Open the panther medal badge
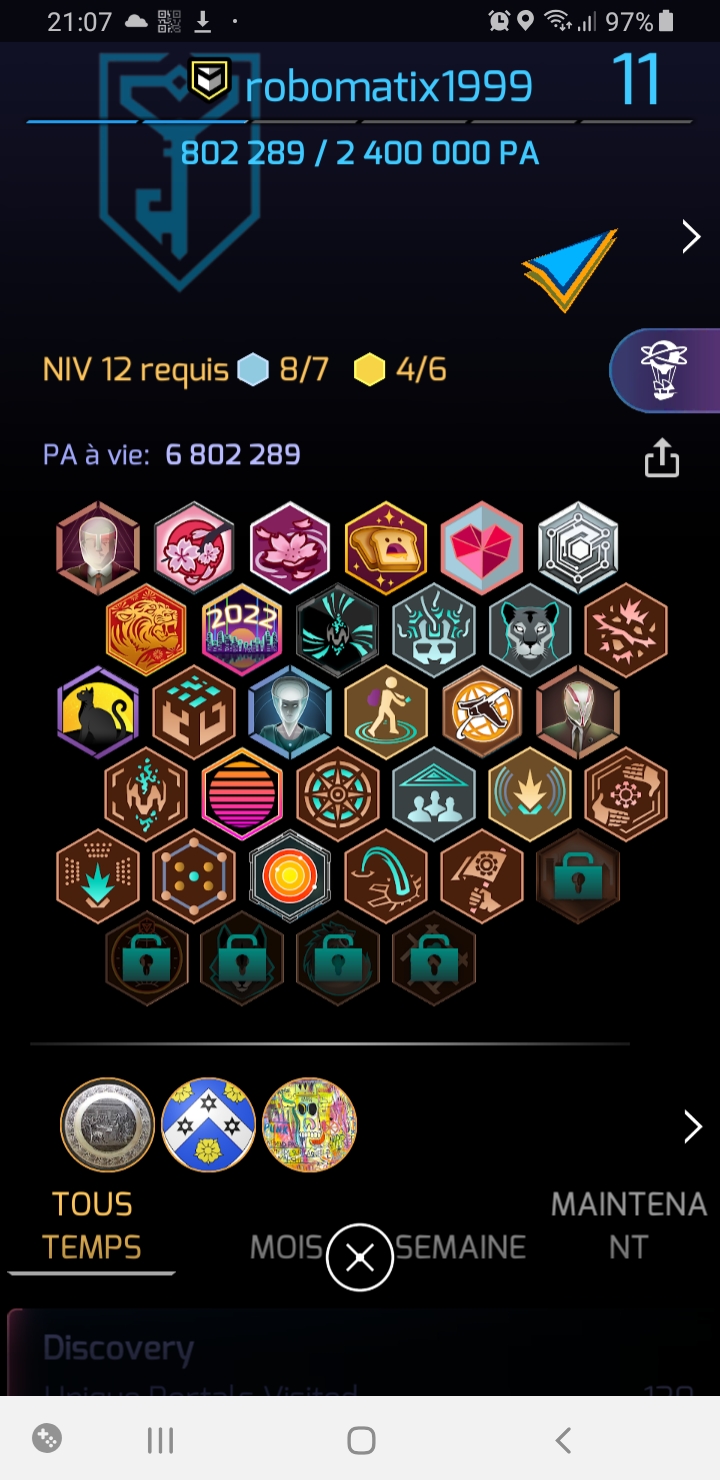Screen dimensions: 720x1480 point(530,630)
